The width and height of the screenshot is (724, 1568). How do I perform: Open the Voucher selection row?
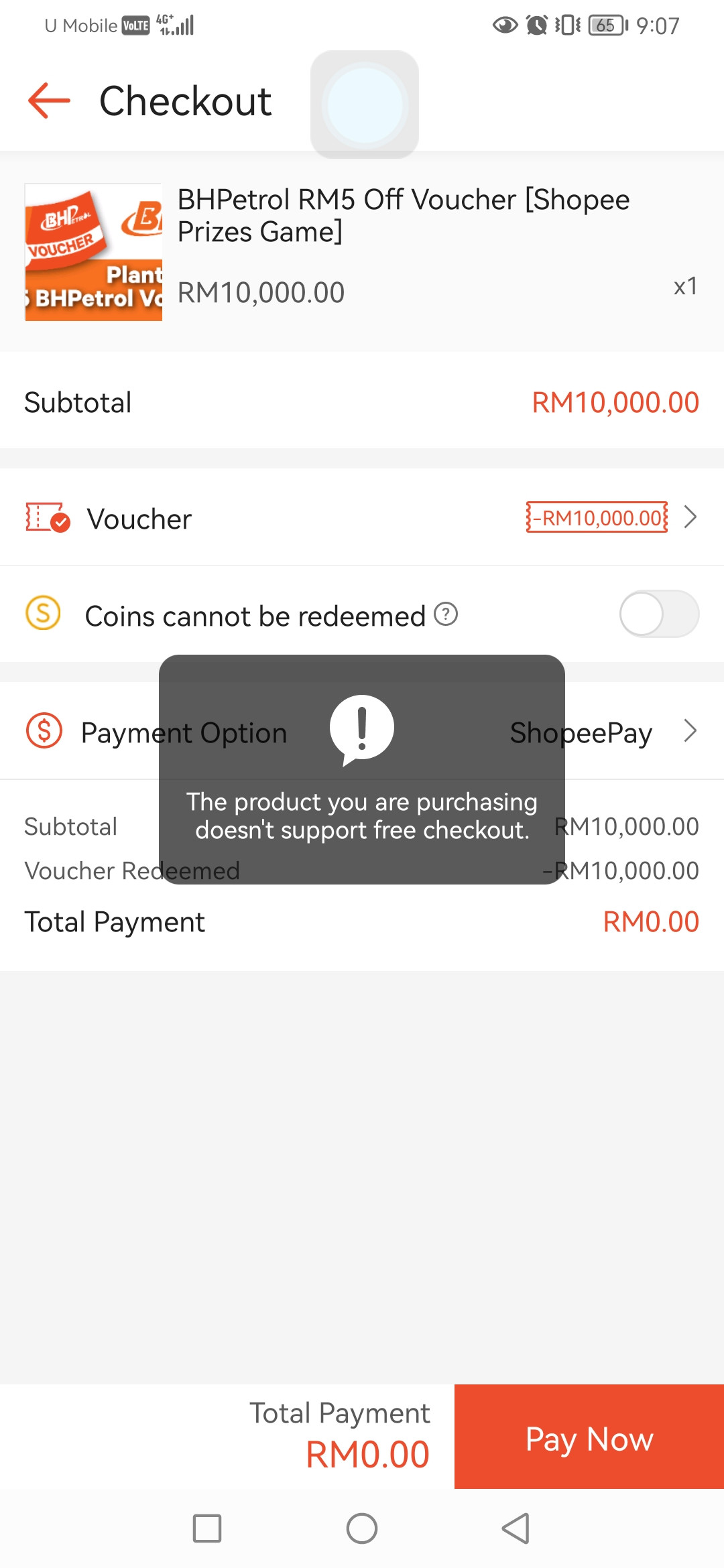(x=362, y=518)
